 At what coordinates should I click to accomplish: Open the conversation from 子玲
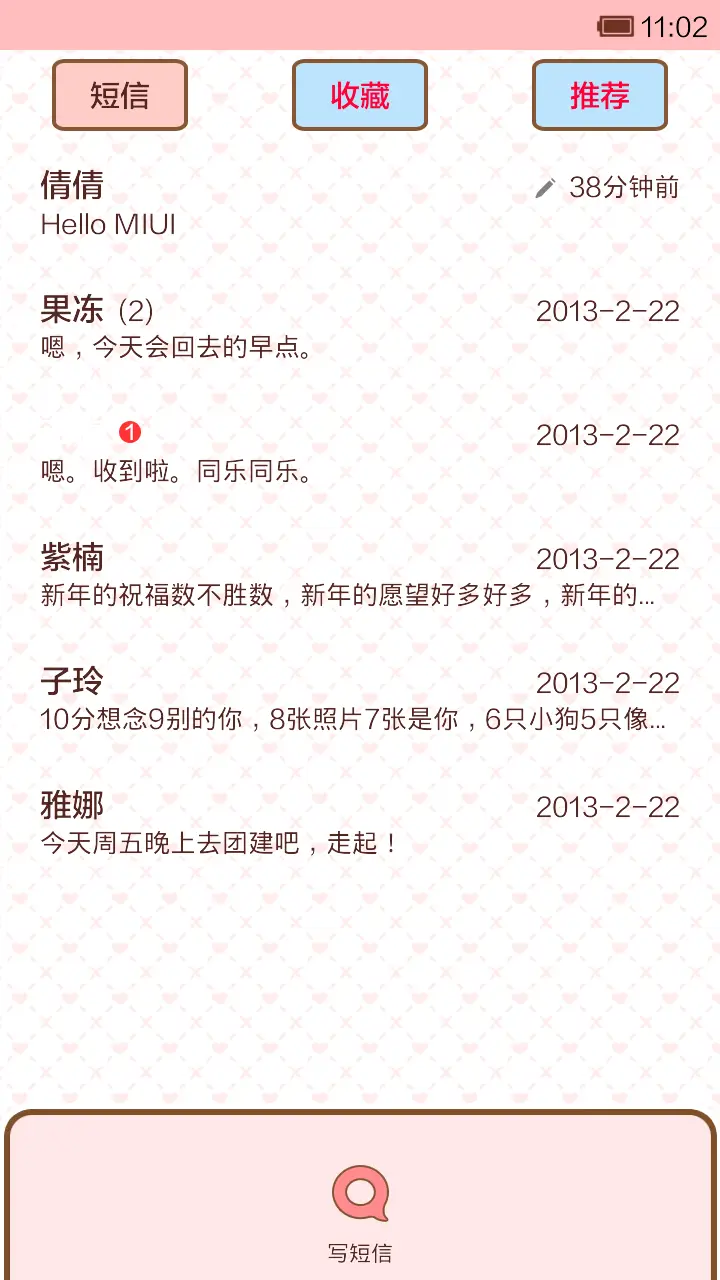200,698
